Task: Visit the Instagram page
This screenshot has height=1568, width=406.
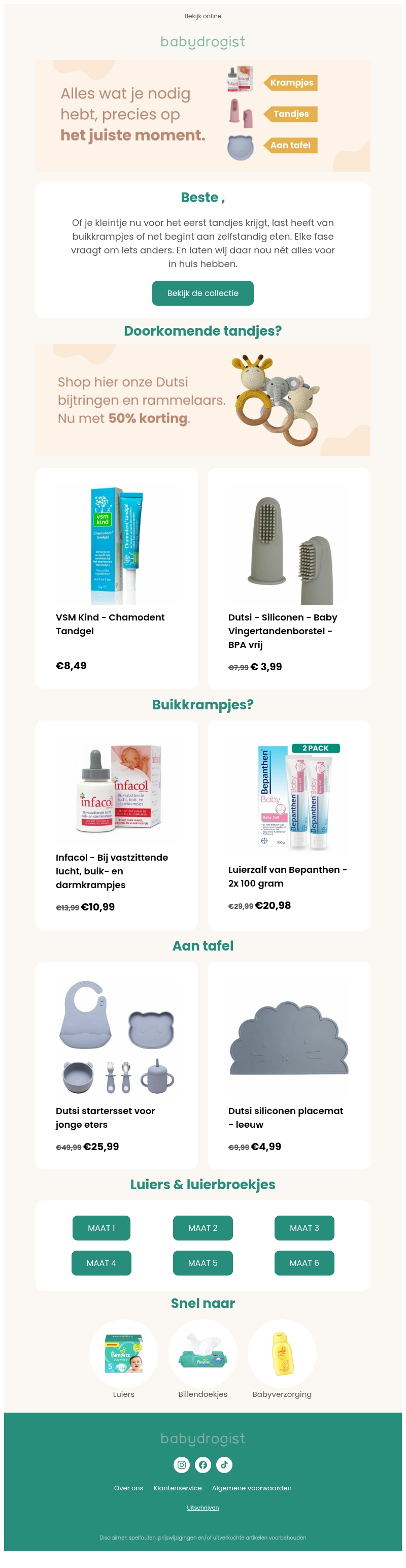Action: [x=181, y=1464]
